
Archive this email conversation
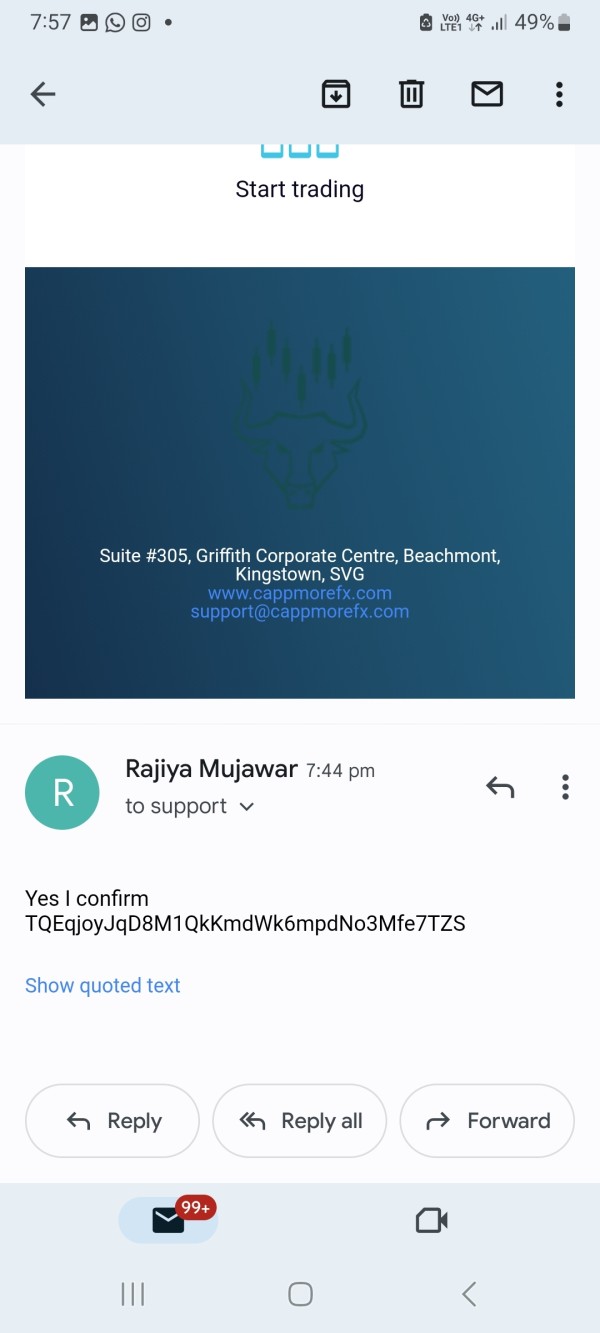click(335, 95)
